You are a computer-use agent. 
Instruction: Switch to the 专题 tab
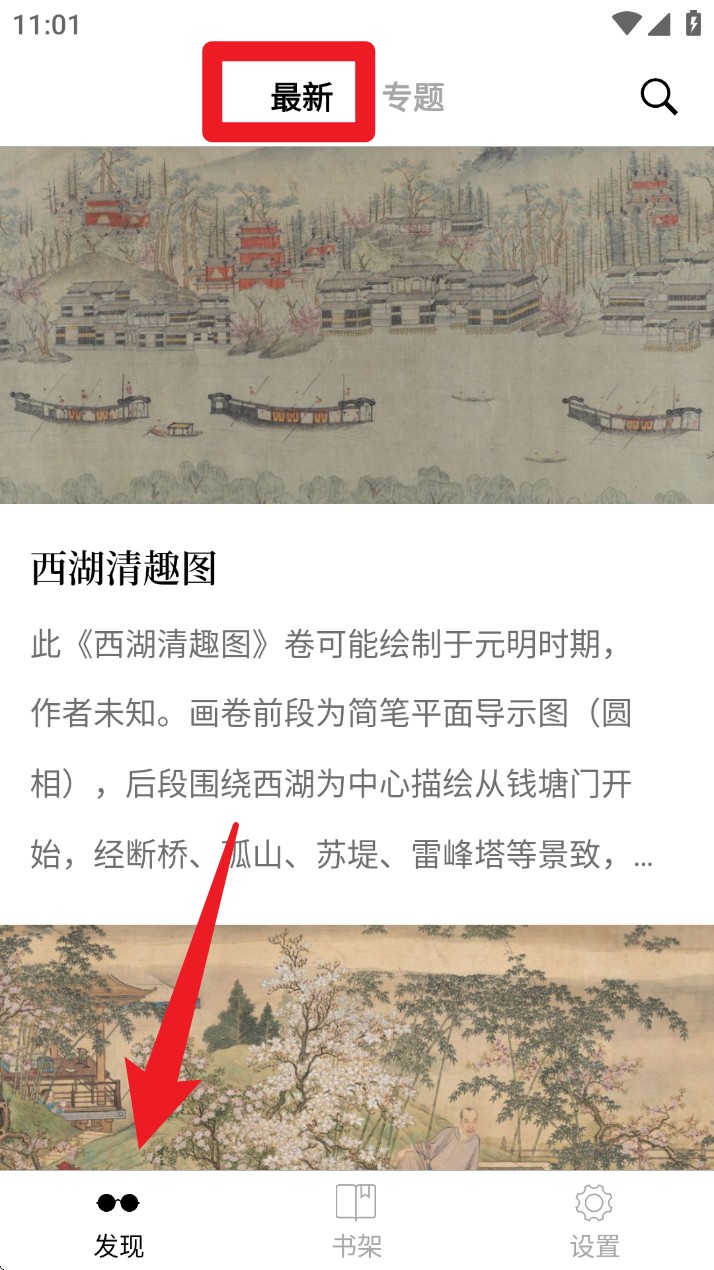coord(413,98)
